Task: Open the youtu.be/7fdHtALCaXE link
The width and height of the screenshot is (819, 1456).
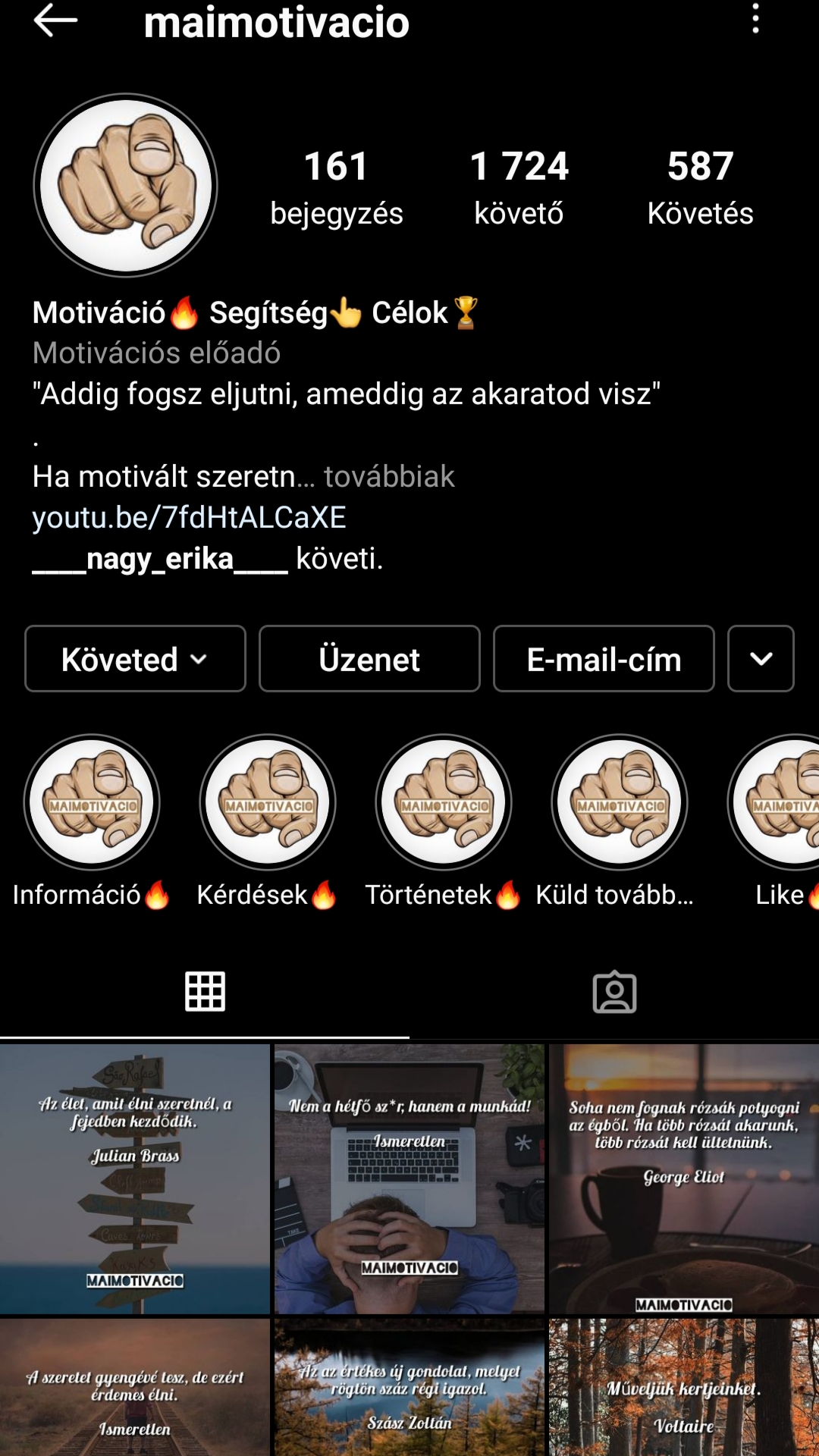Action: (189, 518)
